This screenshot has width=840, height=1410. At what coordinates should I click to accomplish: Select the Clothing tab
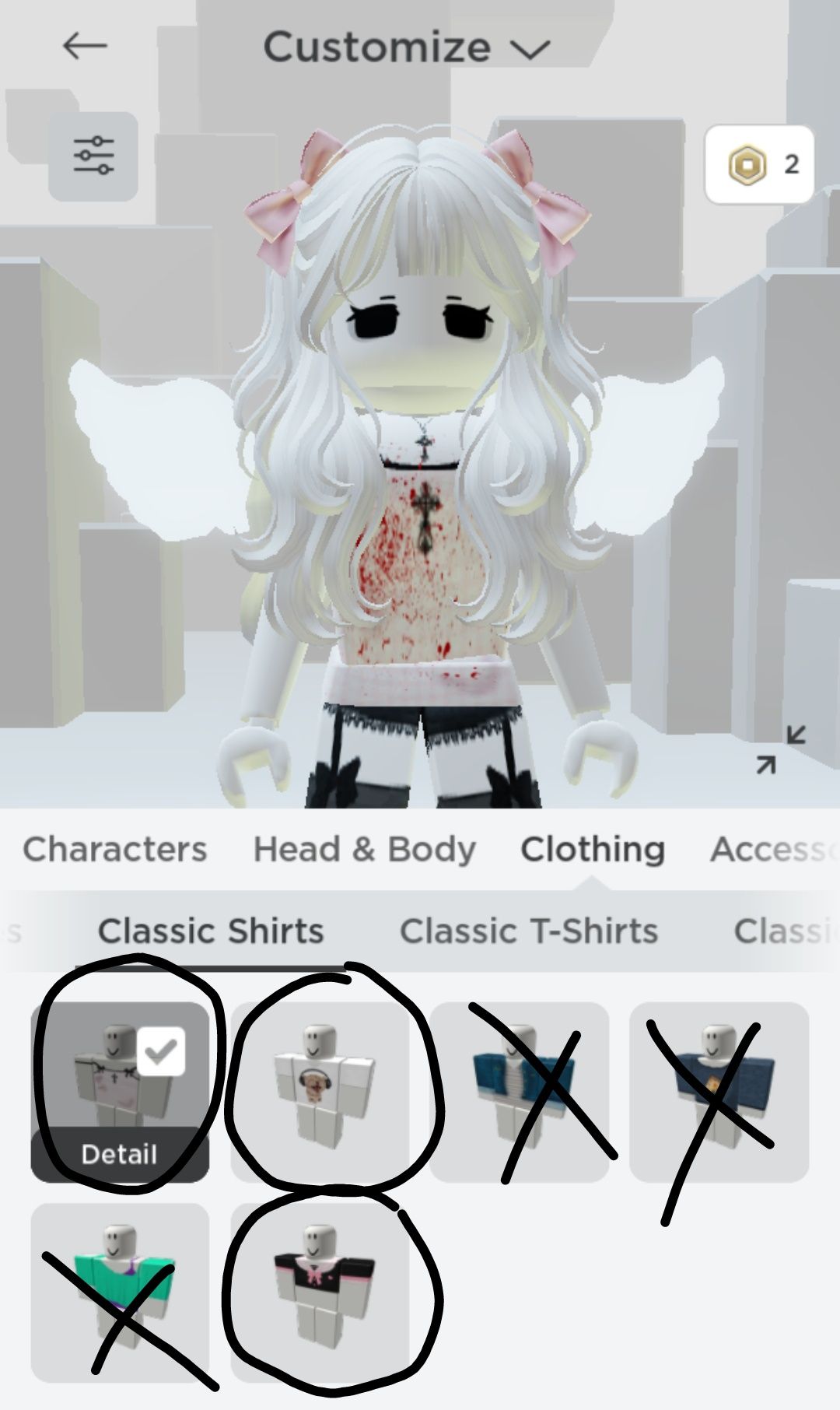tap(593, 849)
